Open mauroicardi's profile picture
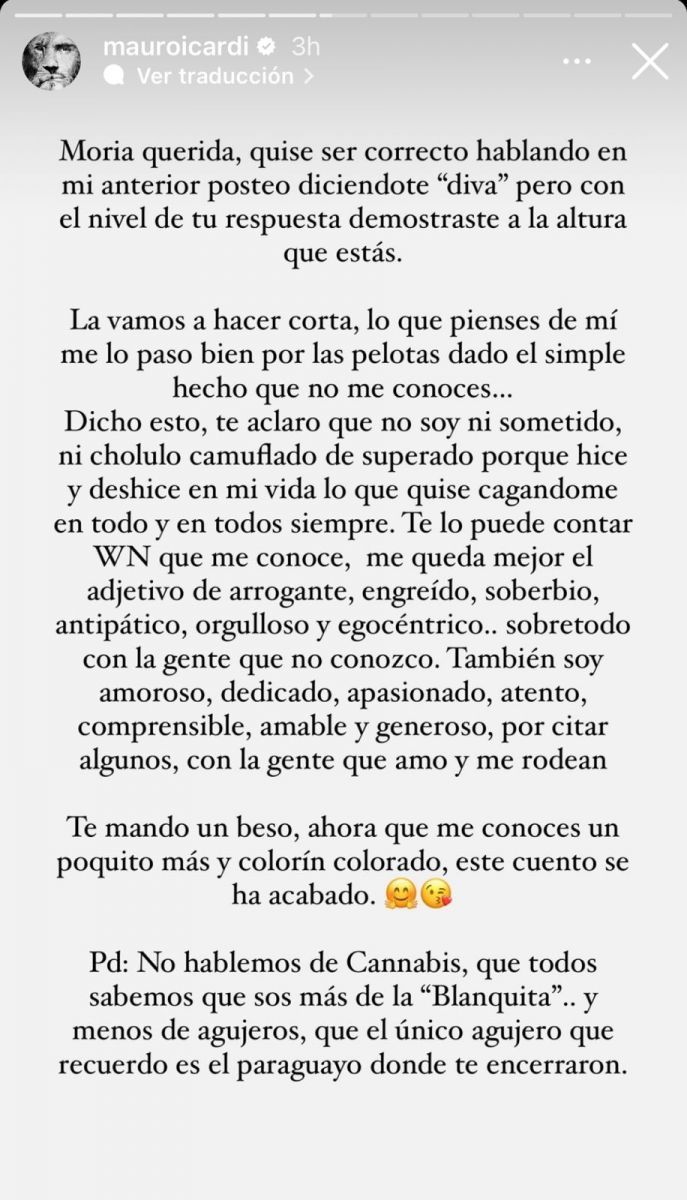 point(51,61)
